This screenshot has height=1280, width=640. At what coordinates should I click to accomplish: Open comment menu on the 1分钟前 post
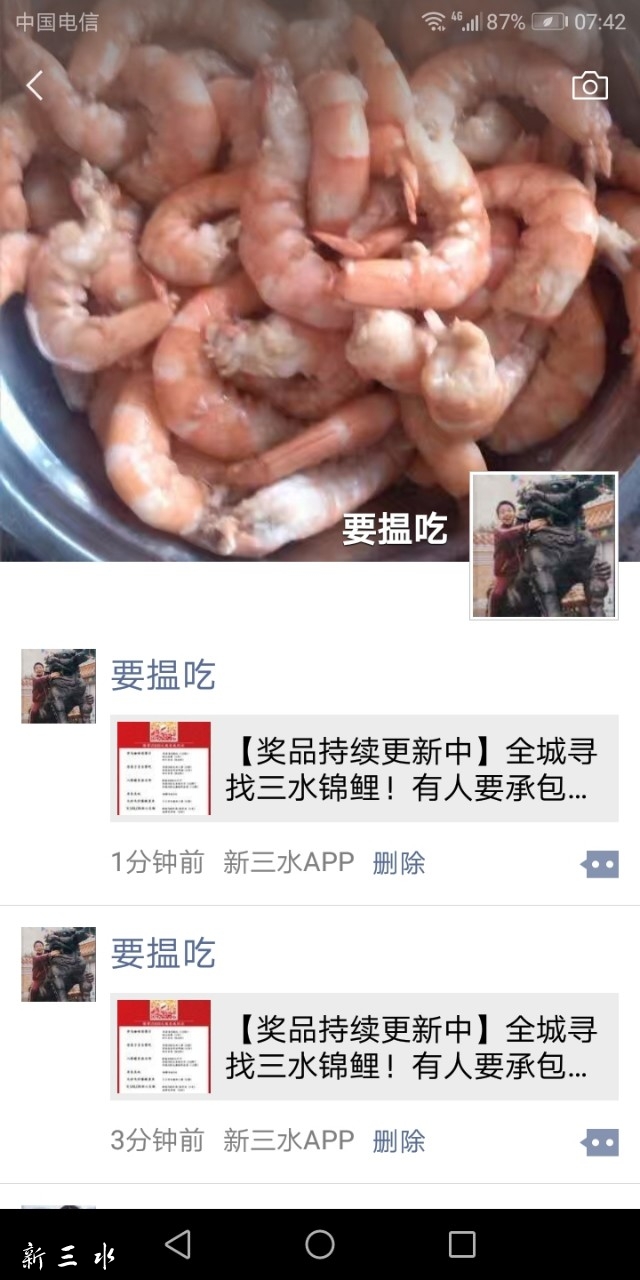[x=600, y=864]
